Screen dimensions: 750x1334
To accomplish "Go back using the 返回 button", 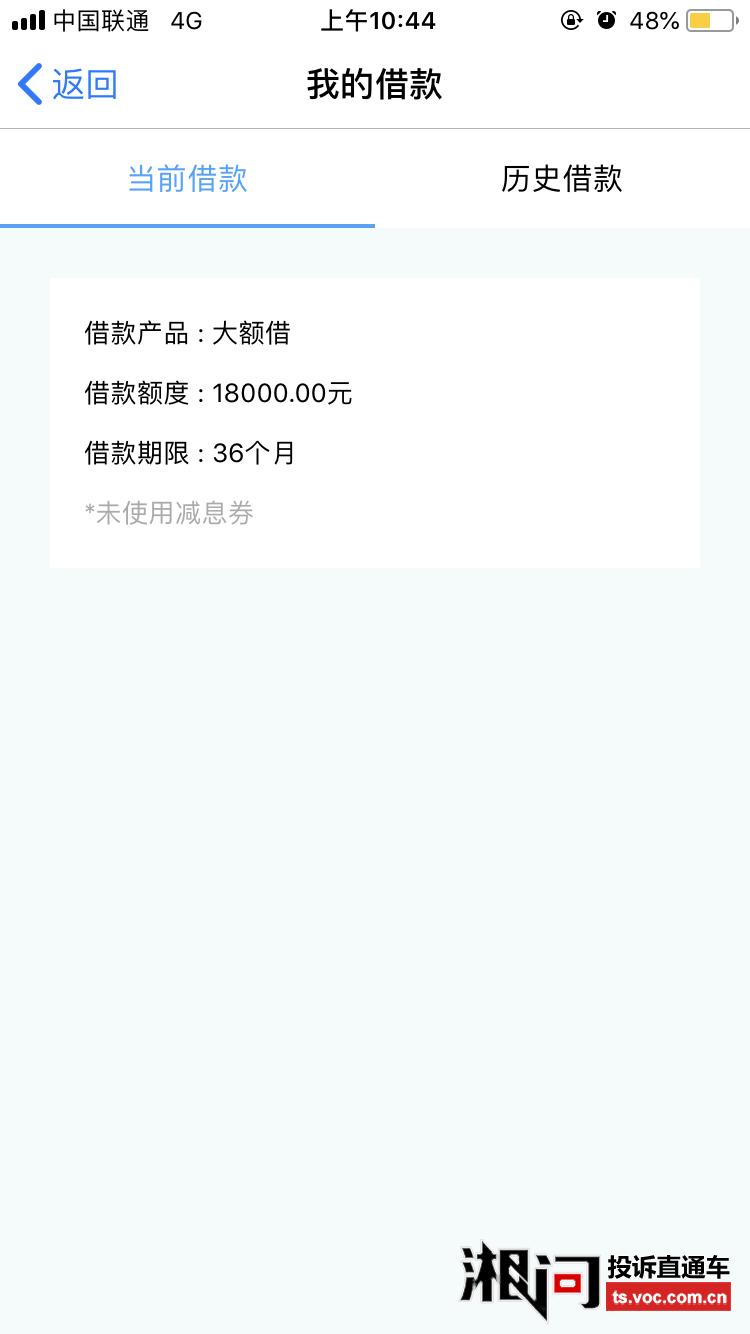I will click(x=68, y=85).
